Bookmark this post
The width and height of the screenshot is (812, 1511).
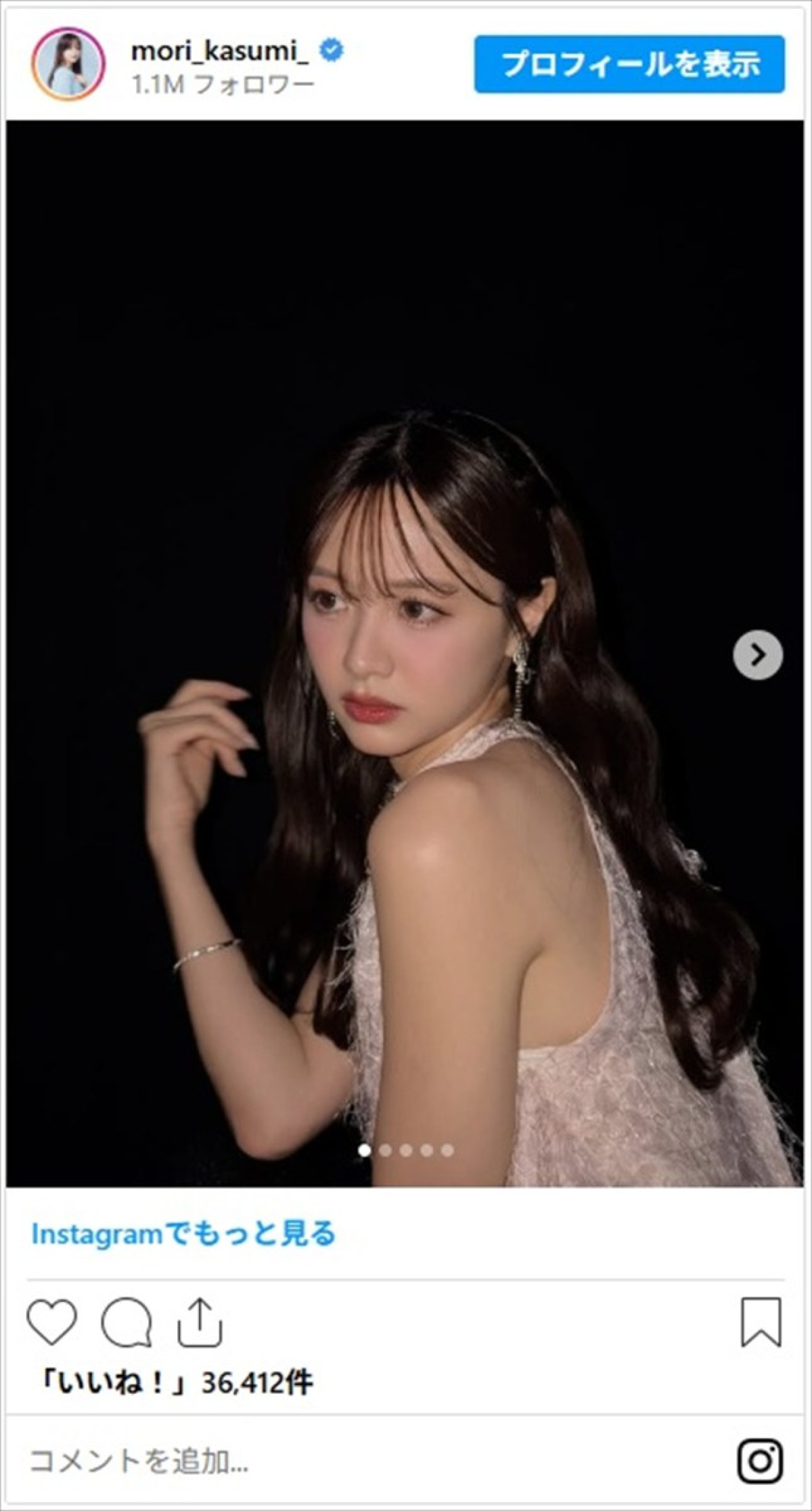pyautogui.click(x=761, y=1322)
